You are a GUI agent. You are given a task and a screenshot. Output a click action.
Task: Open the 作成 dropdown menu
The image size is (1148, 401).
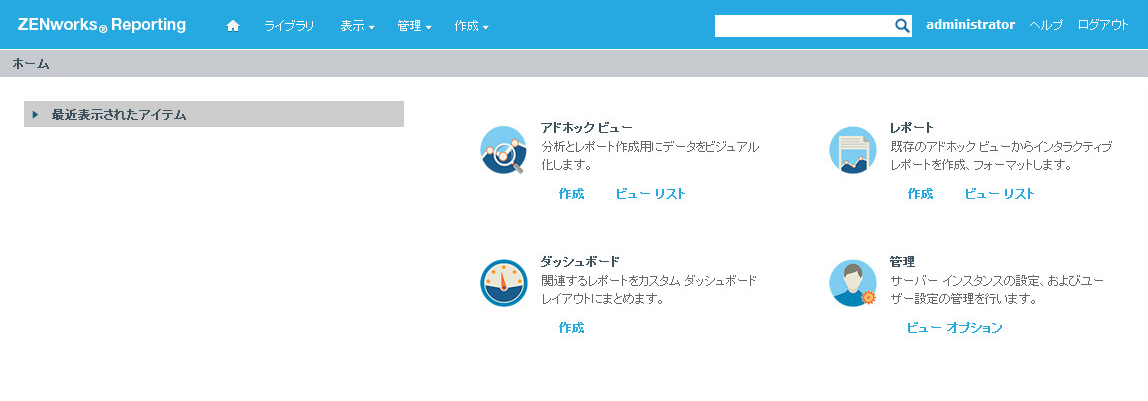point(471,26)
